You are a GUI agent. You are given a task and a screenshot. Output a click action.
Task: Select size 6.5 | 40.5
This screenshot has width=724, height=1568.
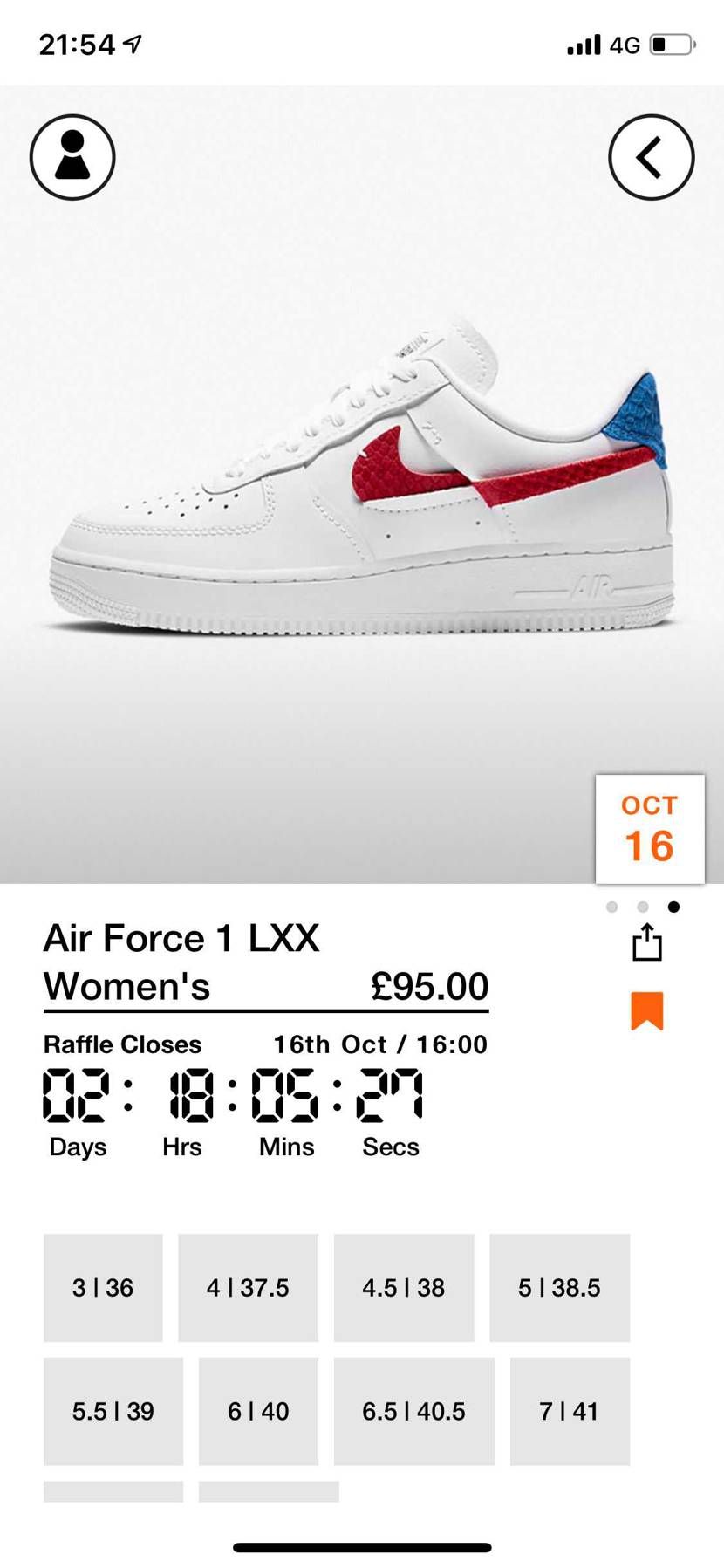(x=413, y=1411)
